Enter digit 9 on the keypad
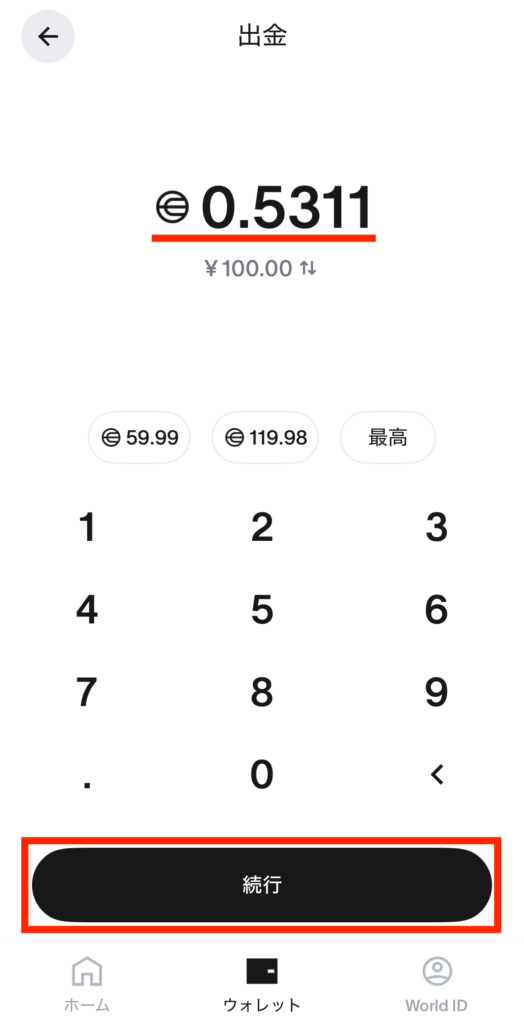 click(436, 693)
